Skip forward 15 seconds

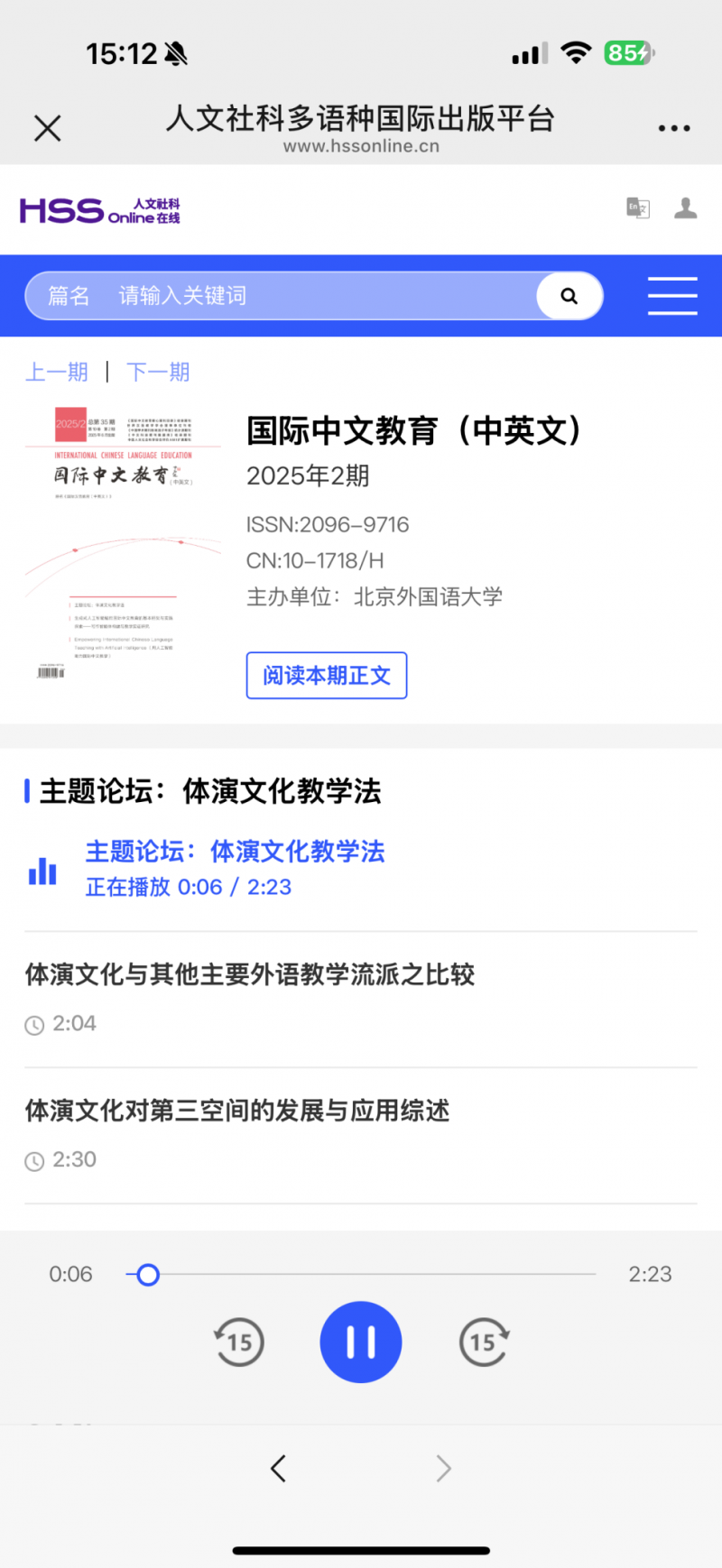pyautogui.click(x=484, y=1342)
